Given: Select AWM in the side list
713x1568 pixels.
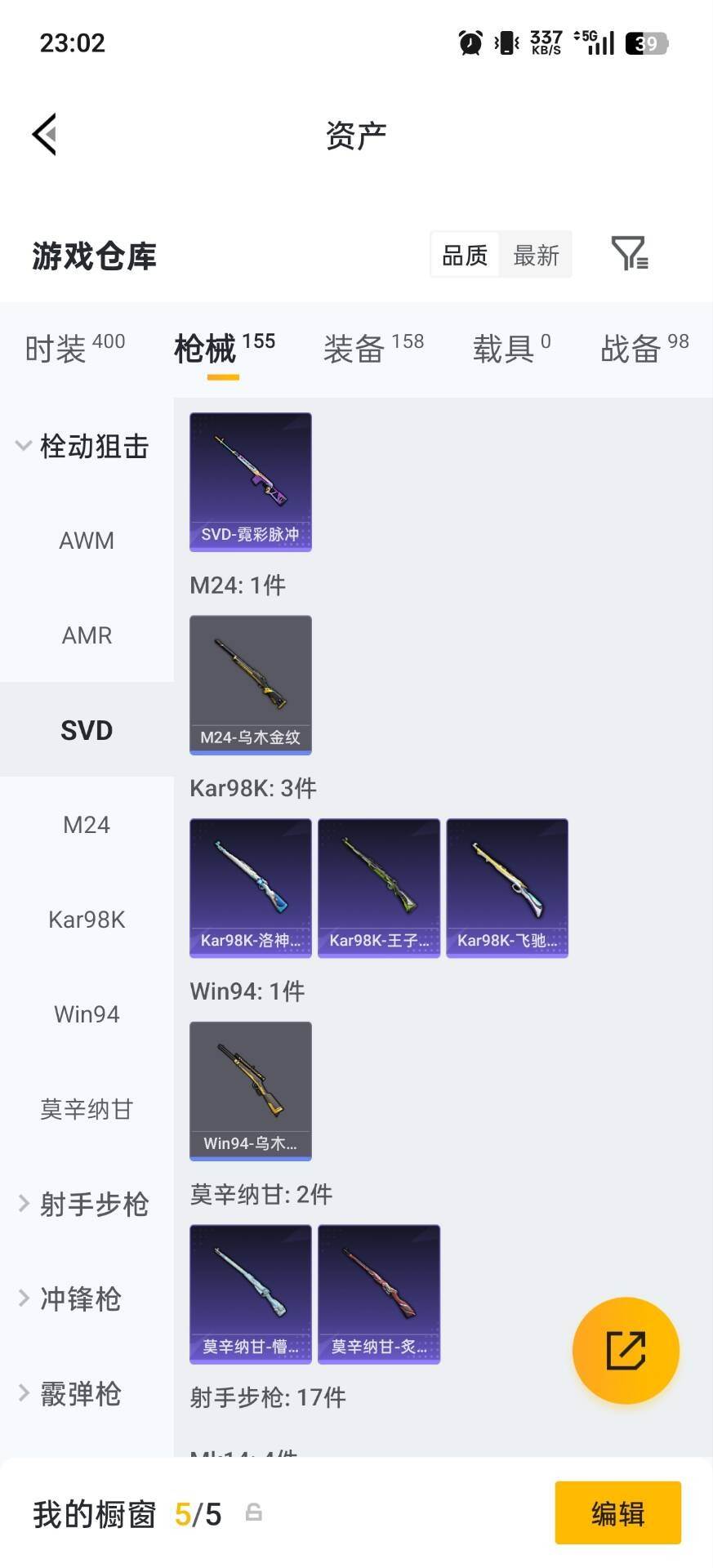Looking at the screenshot, I should [x=87, y=541].
